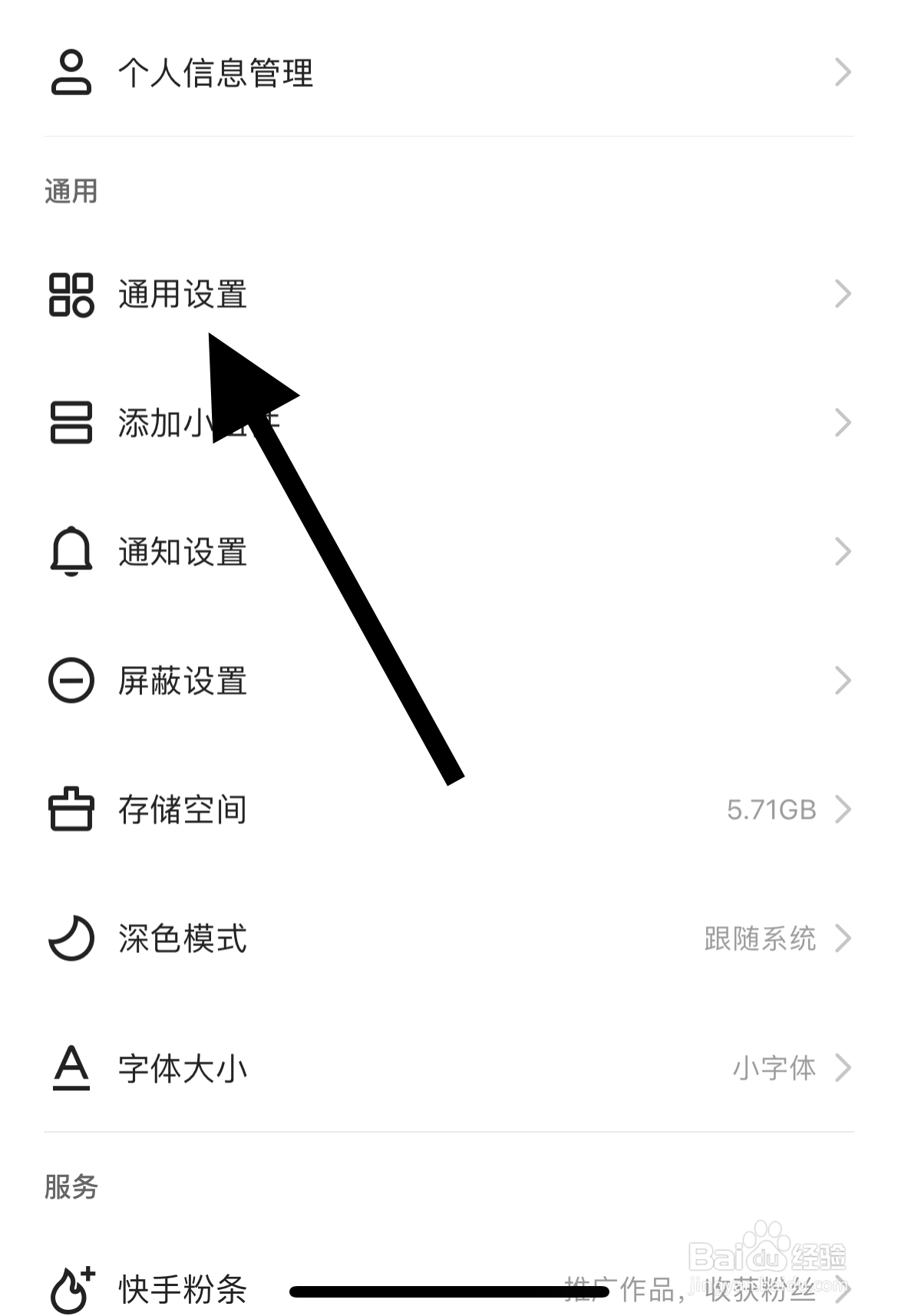Open 屏蔽设置 settings entry

tap(182, 680)
